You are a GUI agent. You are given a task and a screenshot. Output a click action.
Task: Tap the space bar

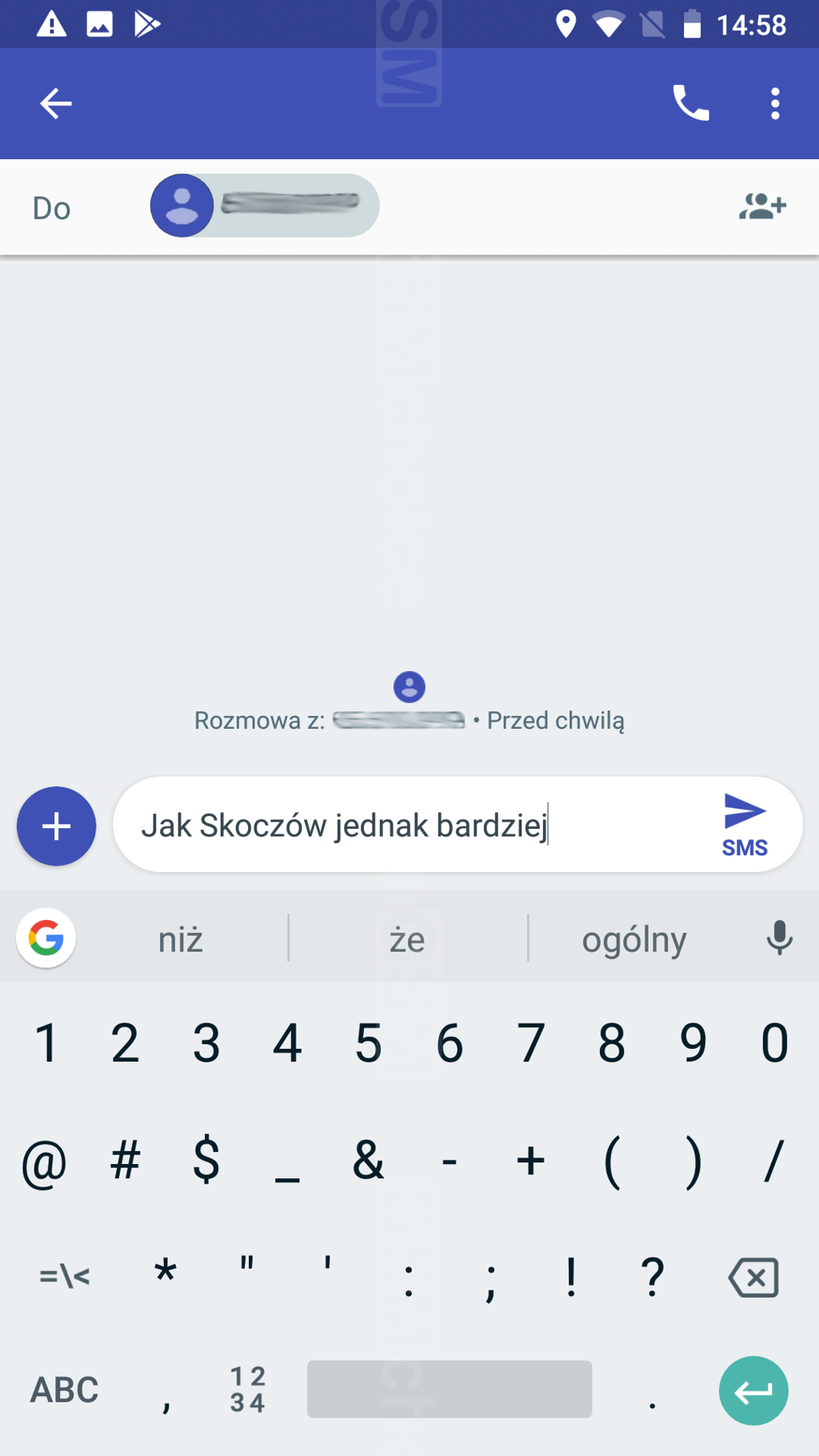(x=449, y=1390)
